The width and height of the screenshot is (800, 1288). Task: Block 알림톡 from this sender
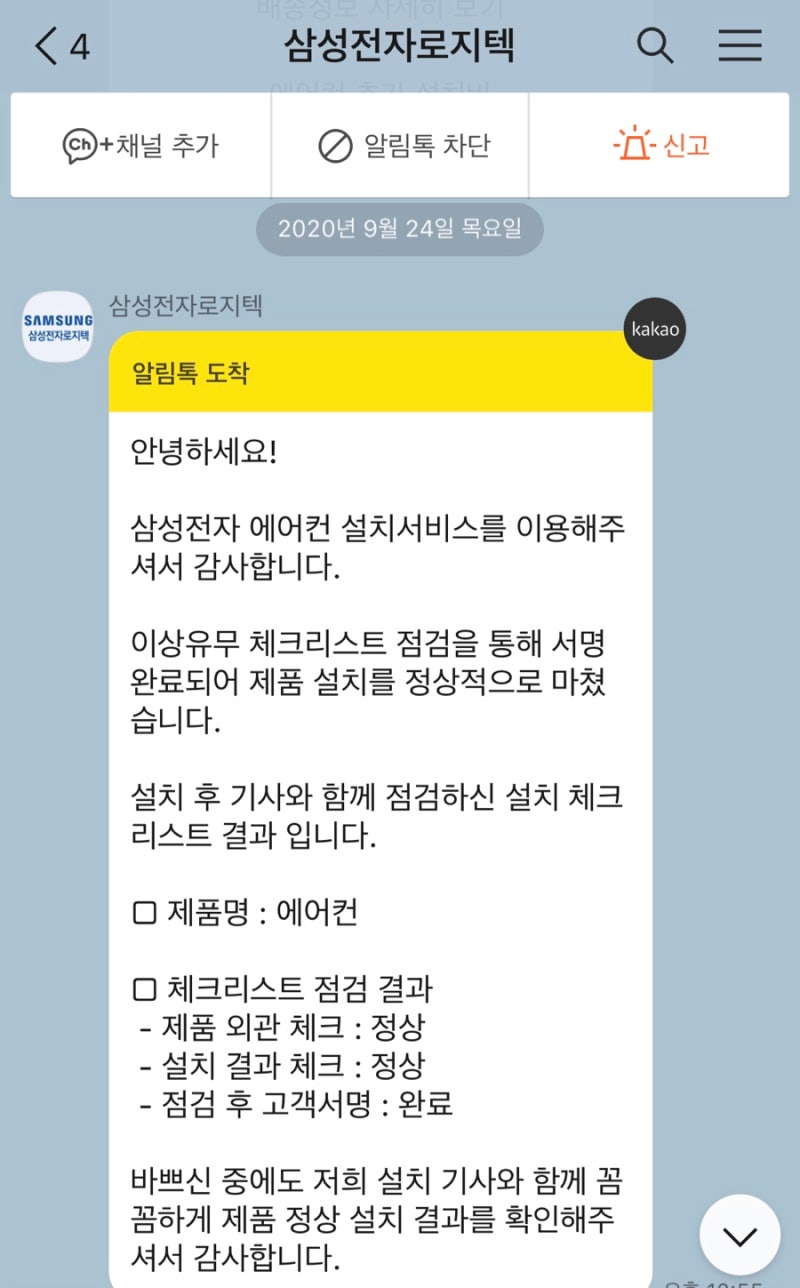400,146
